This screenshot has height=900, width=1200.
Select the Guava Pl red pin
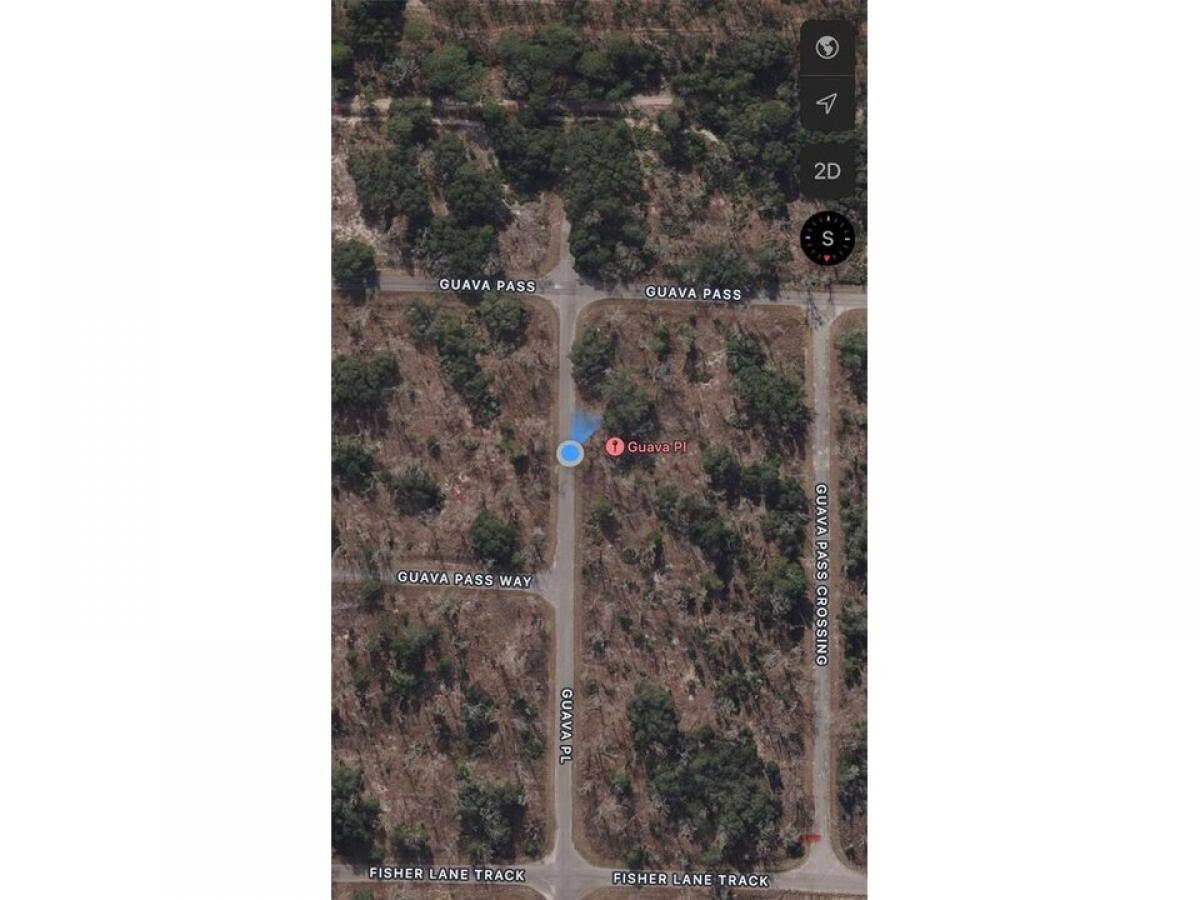coord(615,447)
